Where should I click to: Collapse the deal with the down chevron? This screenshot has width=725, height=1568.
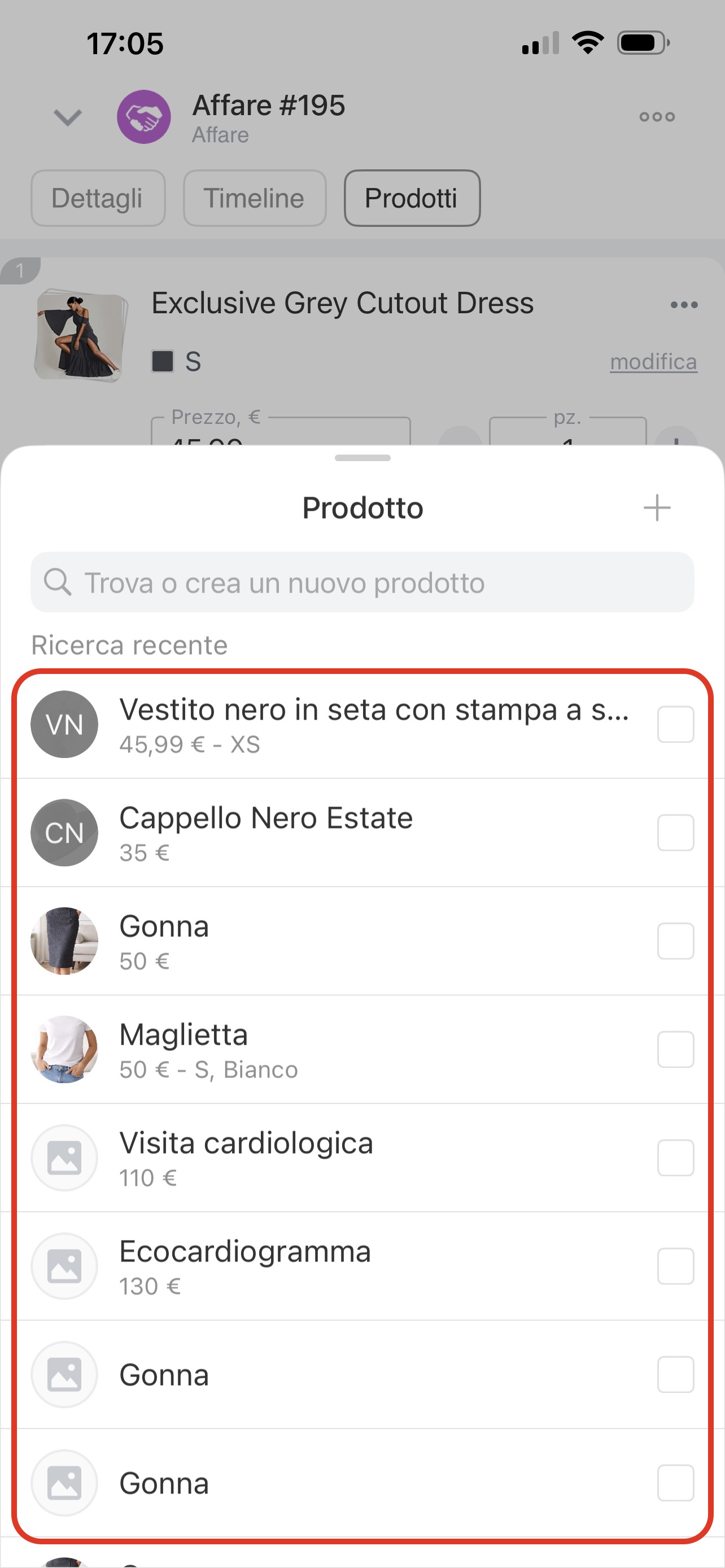click(x=68, y=117)
